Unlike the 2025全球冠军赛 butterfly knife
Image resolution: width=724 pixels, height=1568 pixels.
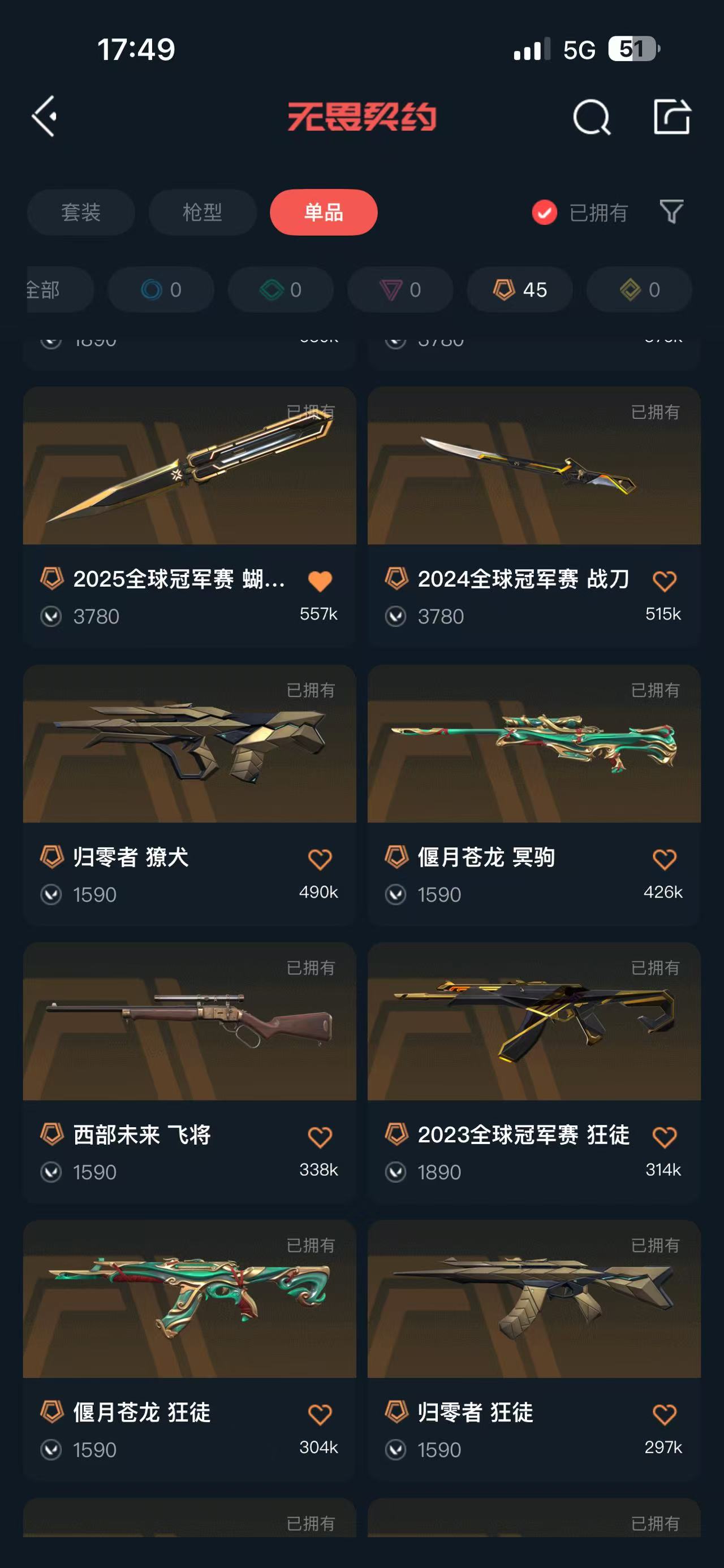[320, 581]
